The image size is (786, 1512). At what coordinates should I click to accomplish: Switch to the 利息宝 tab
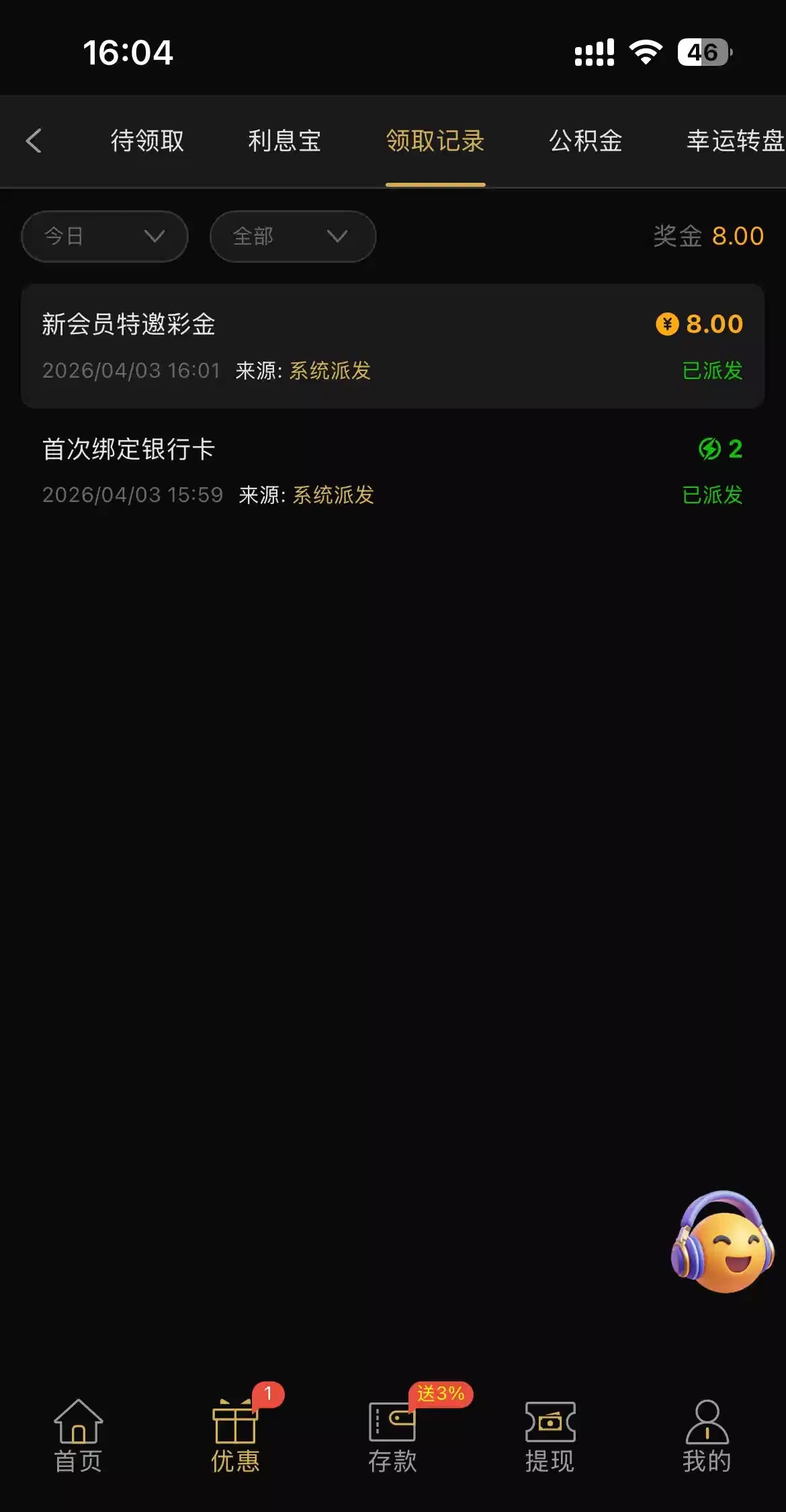click(x=284, y=141)
